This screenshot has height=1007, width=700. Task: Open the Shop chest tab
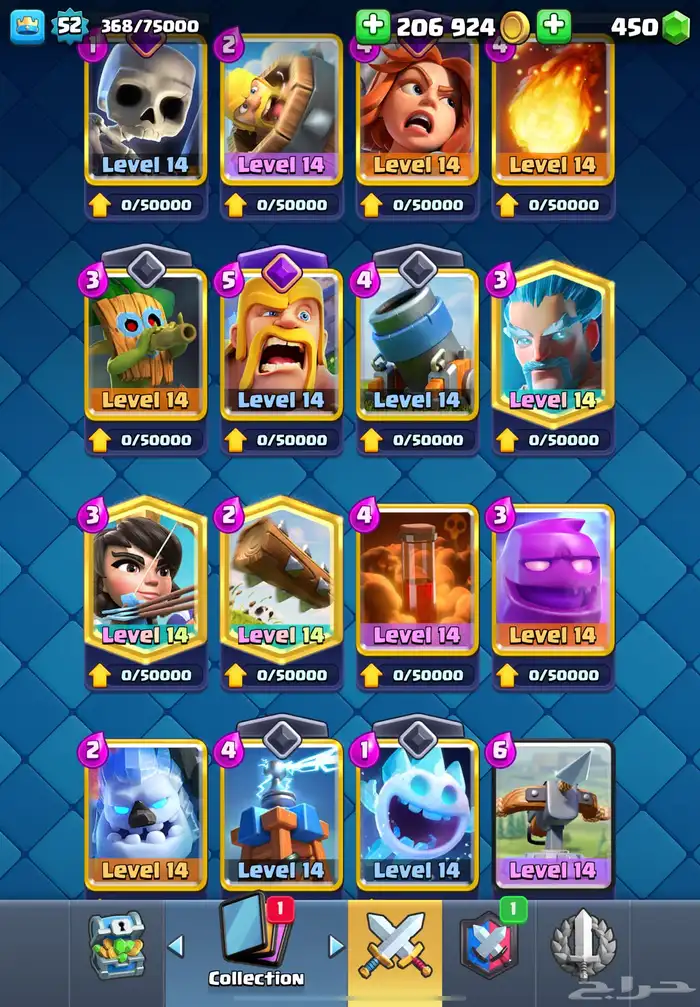tap(116, 947)
